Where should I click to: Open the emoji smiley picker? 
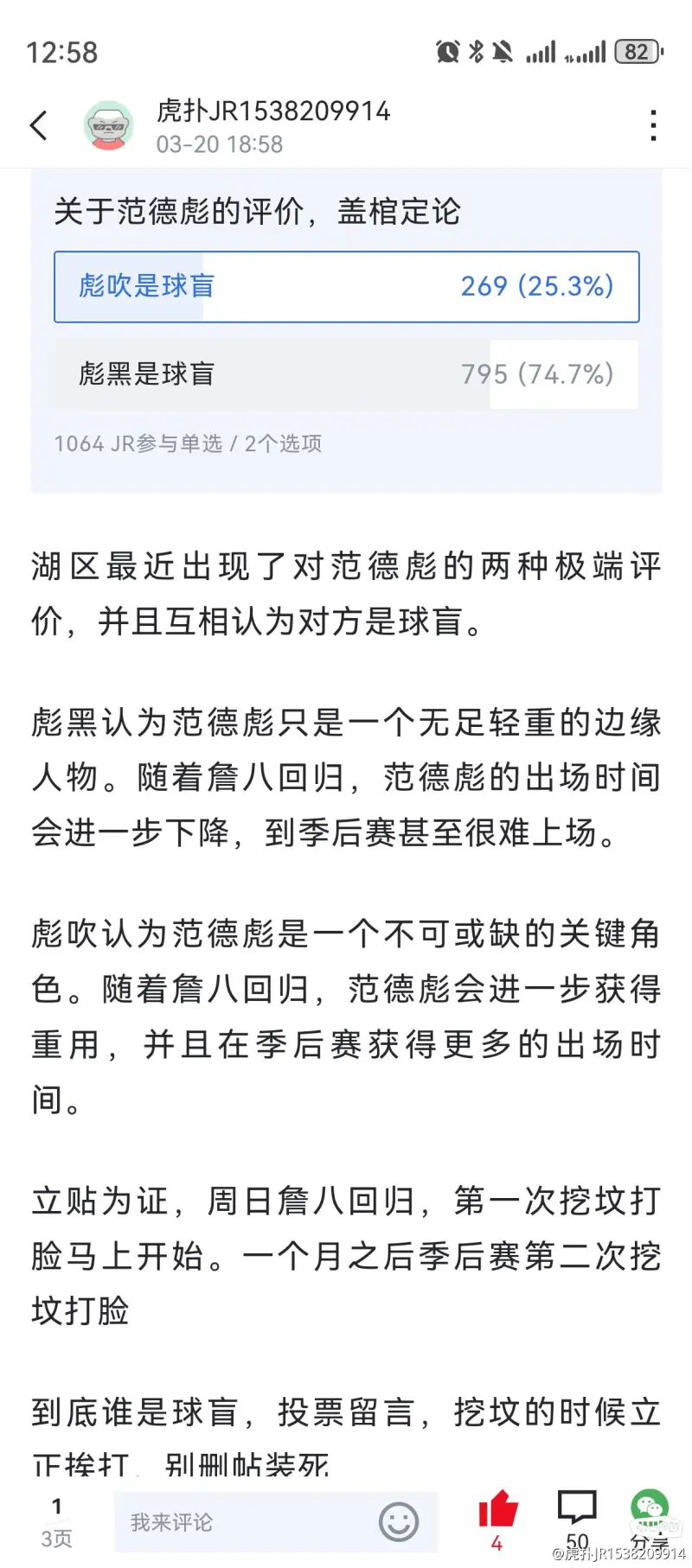399,1521
